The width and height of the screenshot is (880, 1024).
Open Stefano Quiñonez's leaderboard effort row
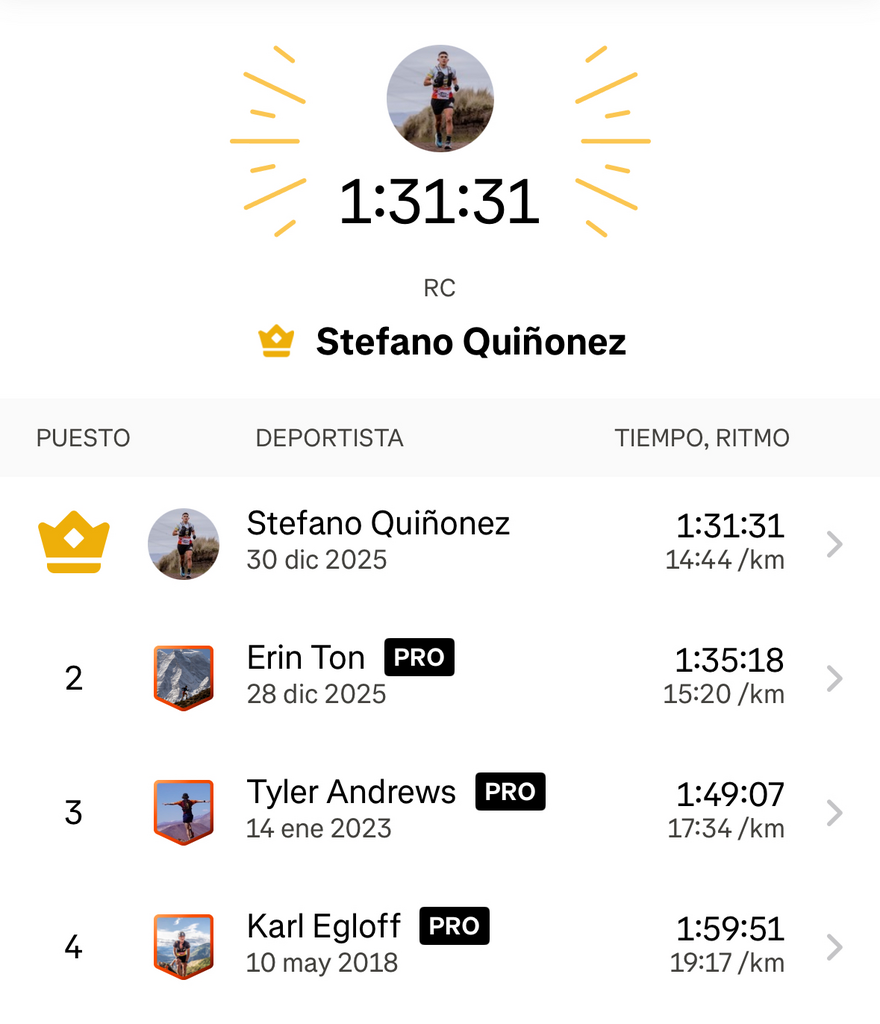[440, 544]
